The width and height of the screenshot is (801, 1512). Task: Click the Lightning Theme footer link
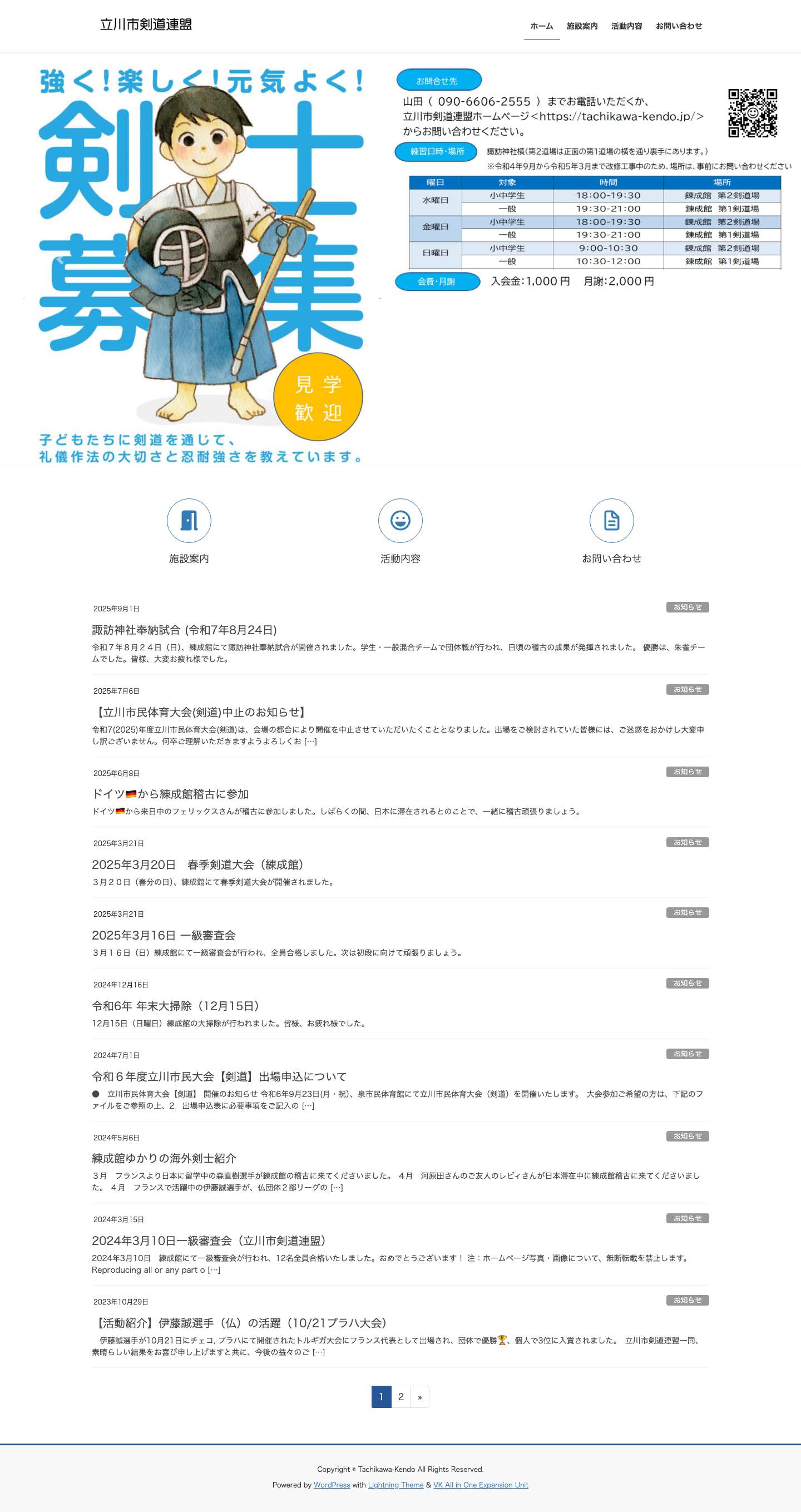point(395,1484)
